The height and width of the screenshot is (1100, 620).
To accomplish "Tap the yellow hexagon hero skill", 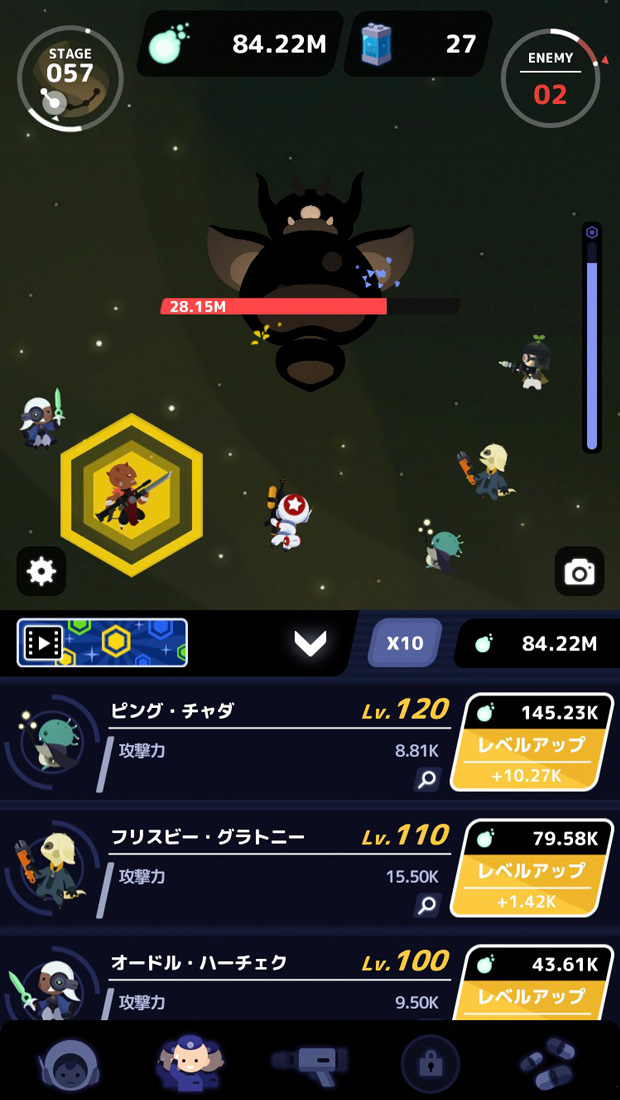I will click(131, 495).
